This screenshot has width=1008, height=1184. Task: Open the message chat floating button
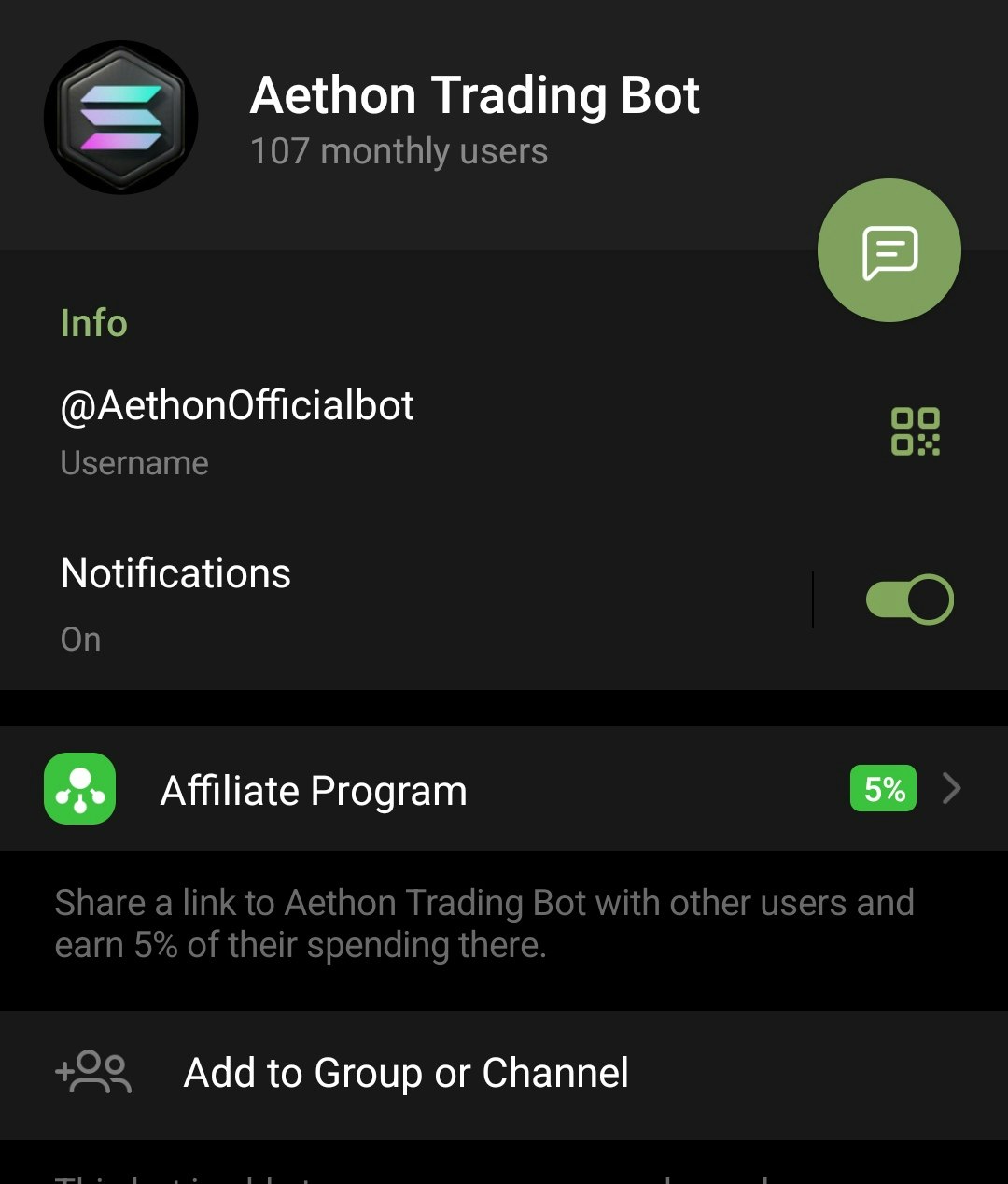[889, 250]
